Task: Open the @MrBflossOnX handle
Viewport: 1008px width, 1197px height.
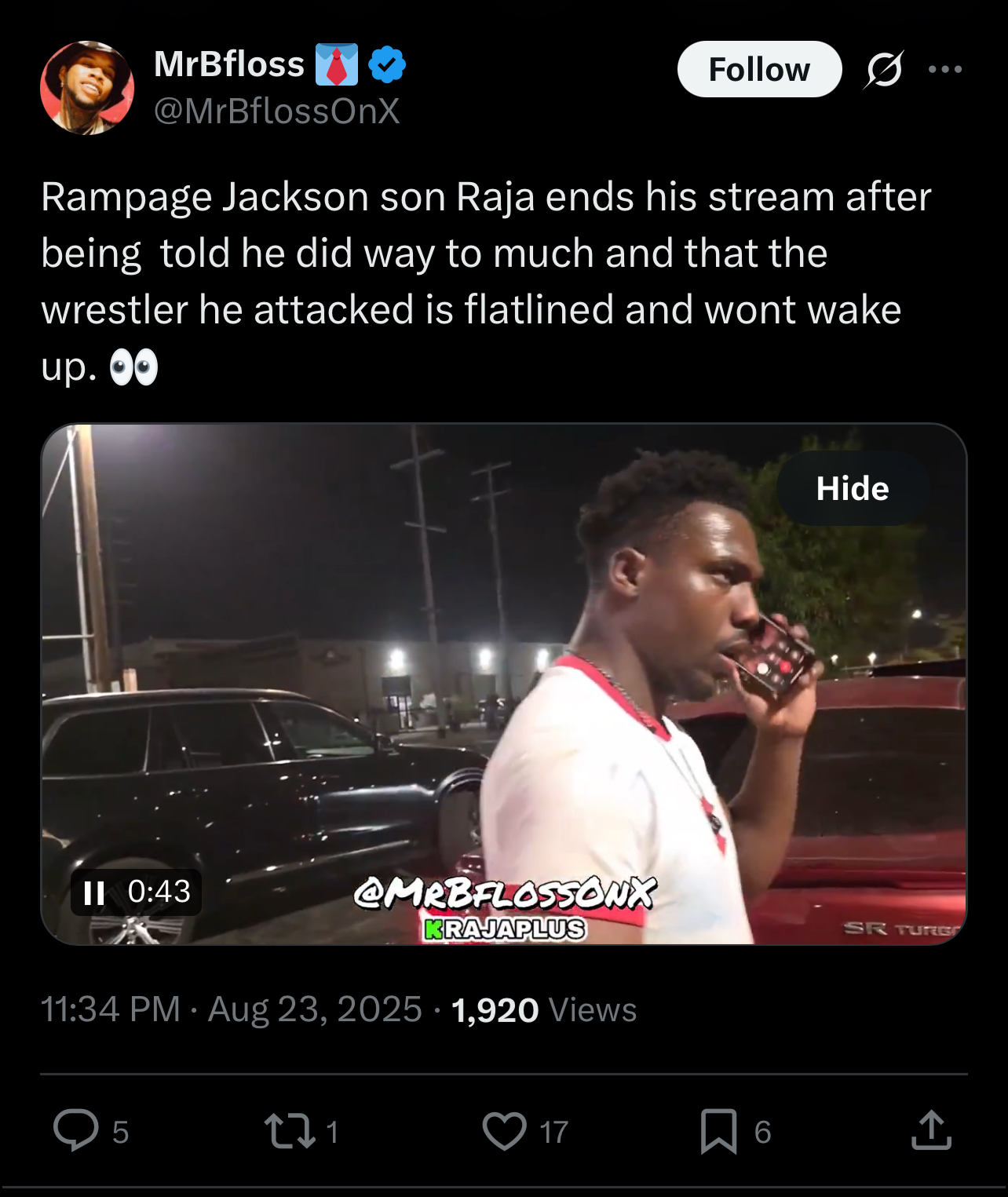Action: click(x=276, y=111)
